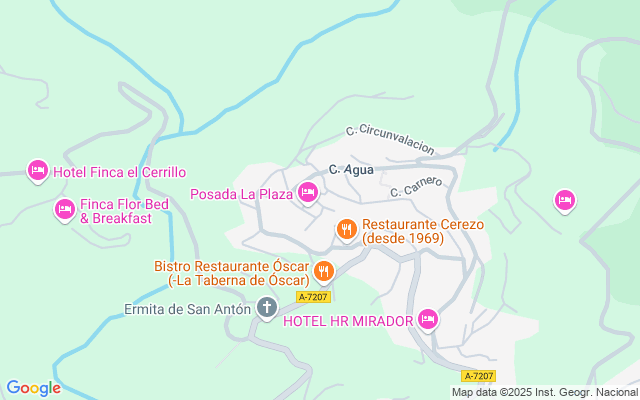Open the Restaurante Cerezo restaurant pin
The width and height of the screenshot is (640, 400).
tap(347, 230)
